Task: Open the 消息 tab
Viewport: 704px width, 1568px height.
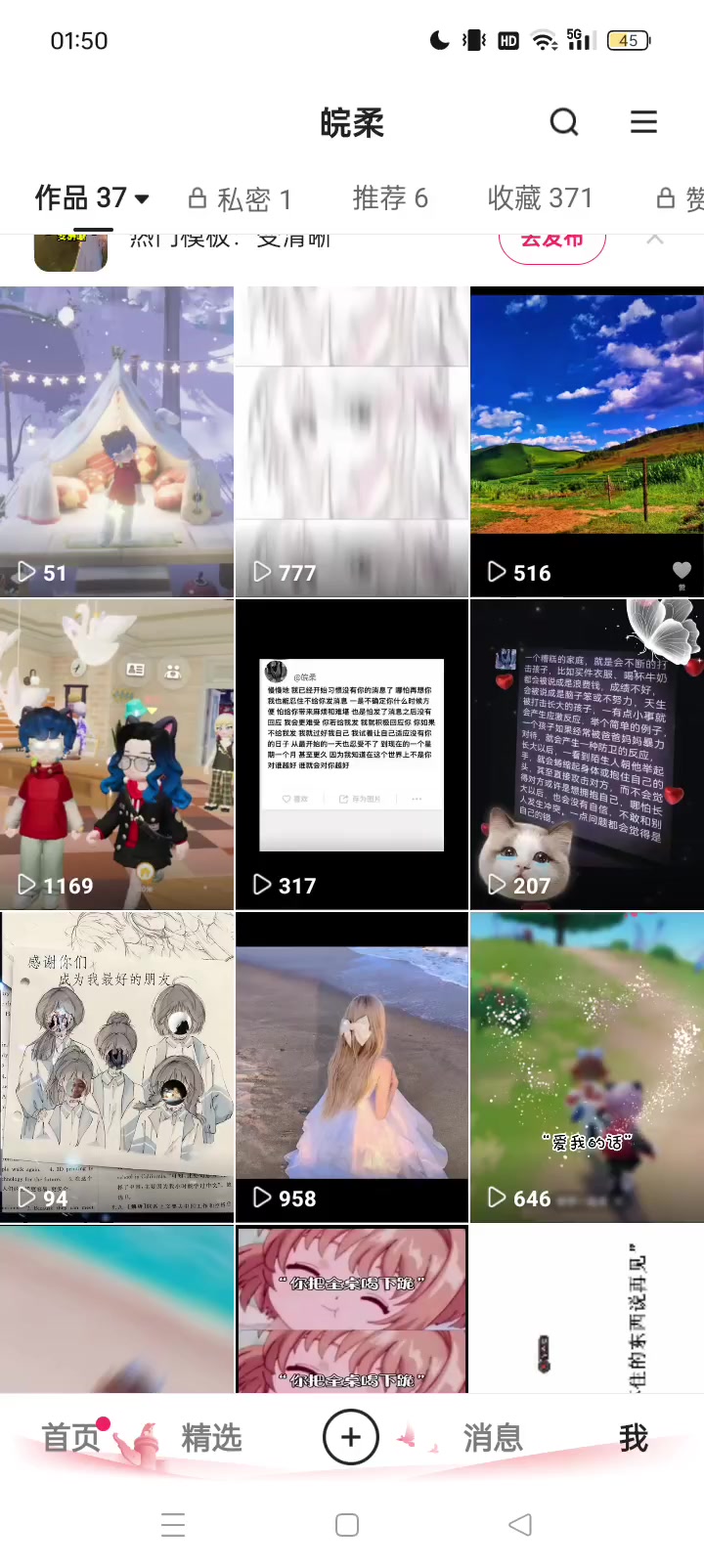Action: (492, 1438)
